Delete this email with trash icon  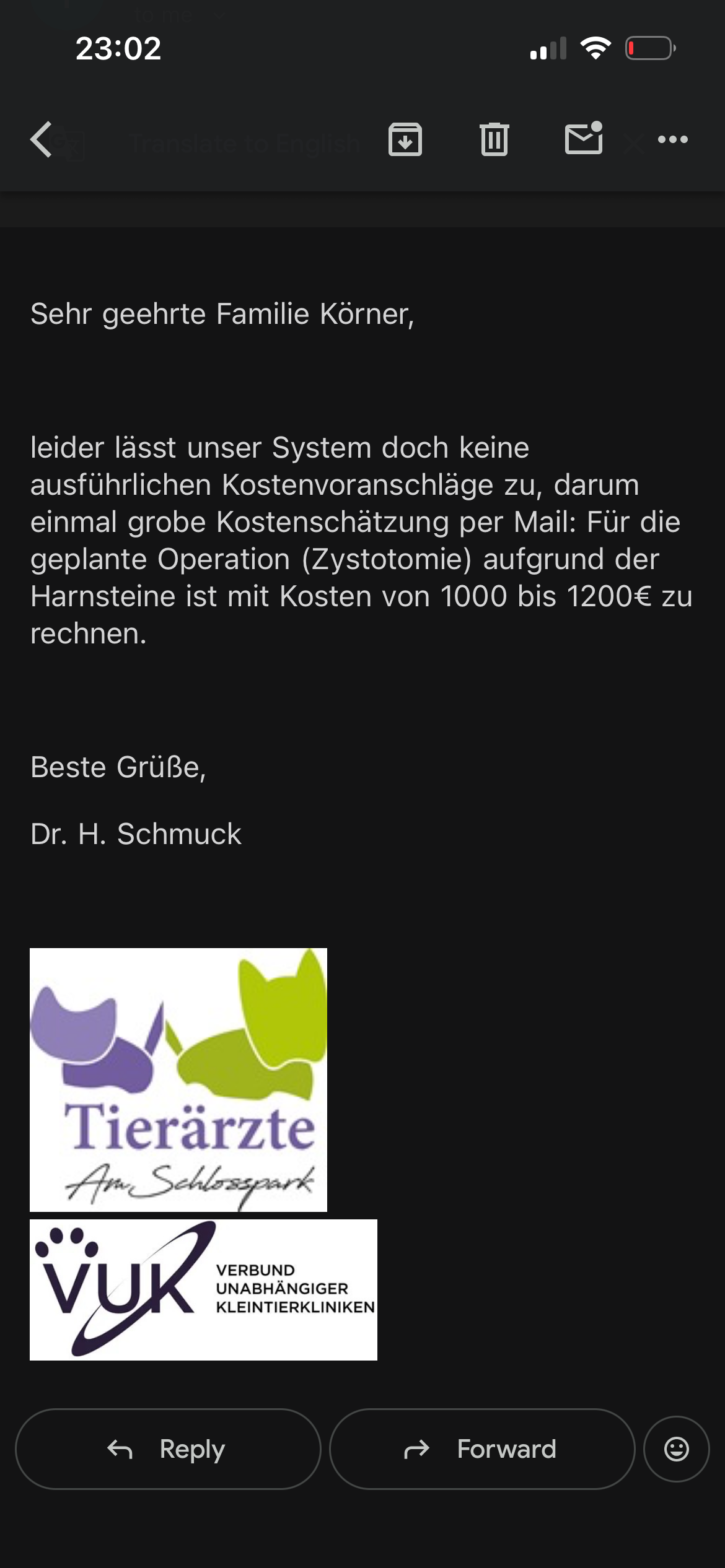click(494, 139)
